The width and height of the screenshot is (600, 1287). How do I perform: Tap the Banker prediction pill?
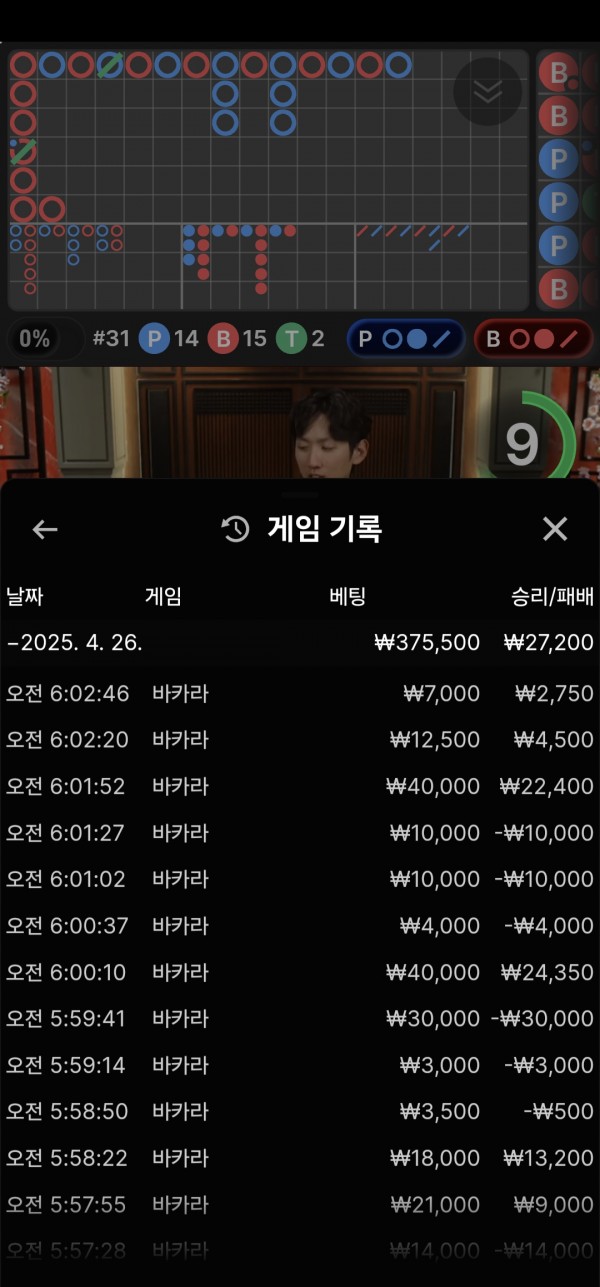(531, 339)
